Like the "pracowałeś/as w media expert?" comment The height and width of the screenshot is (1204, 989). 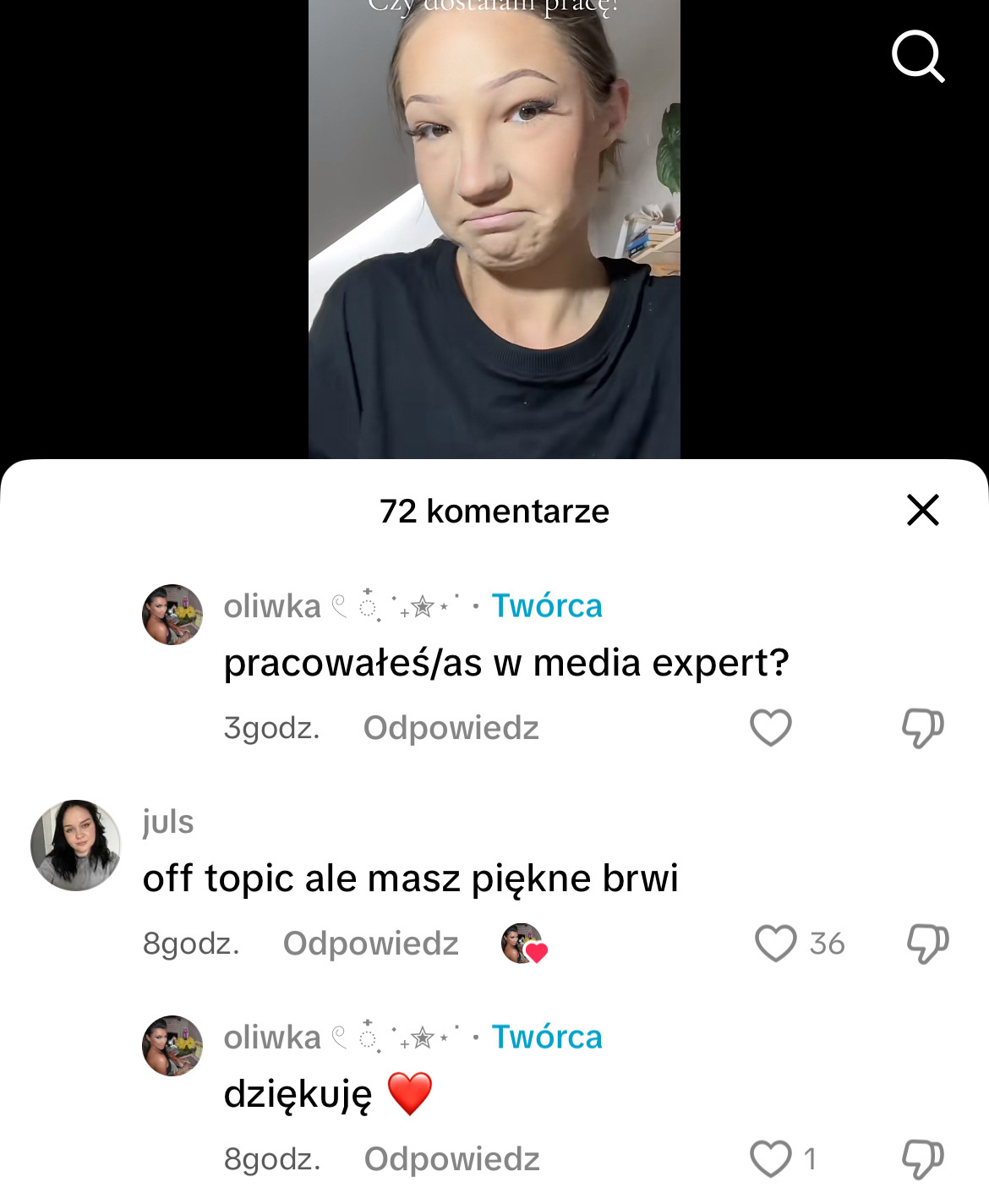770,727
